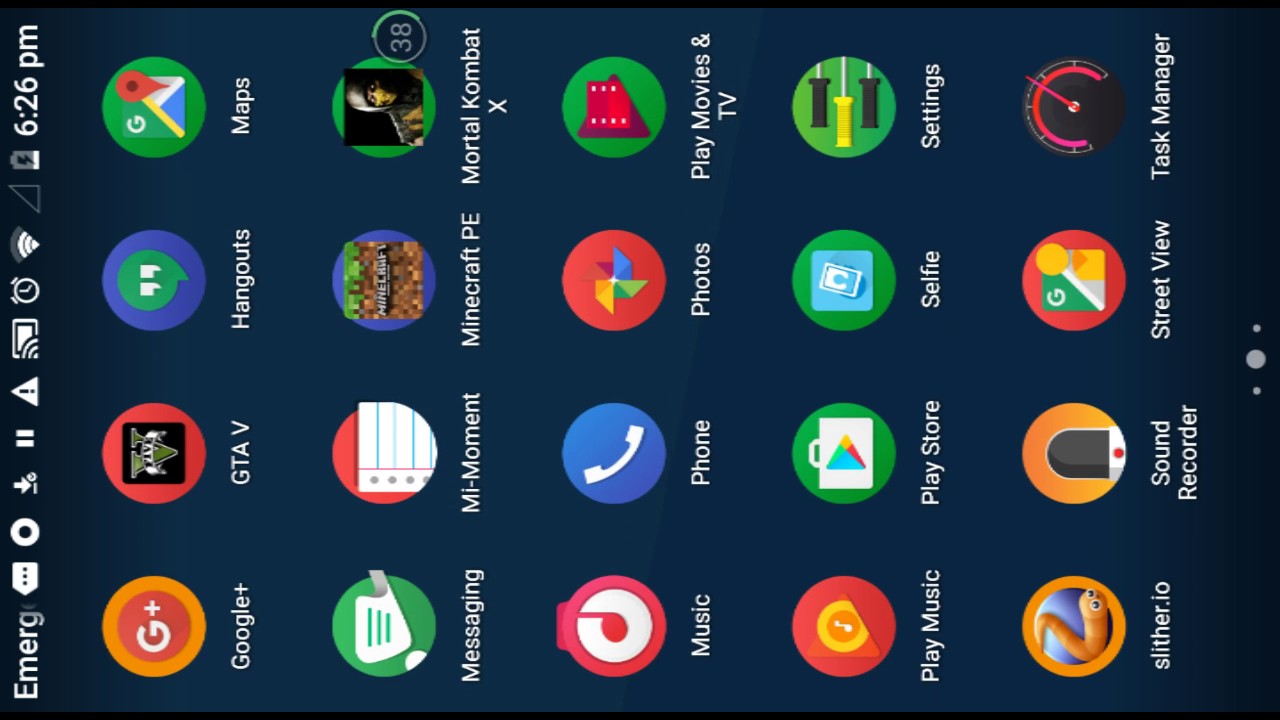The height and width of the screenshot is (720, 1280).
Task: Open the Maps app
Action: (x=153, y=107)
